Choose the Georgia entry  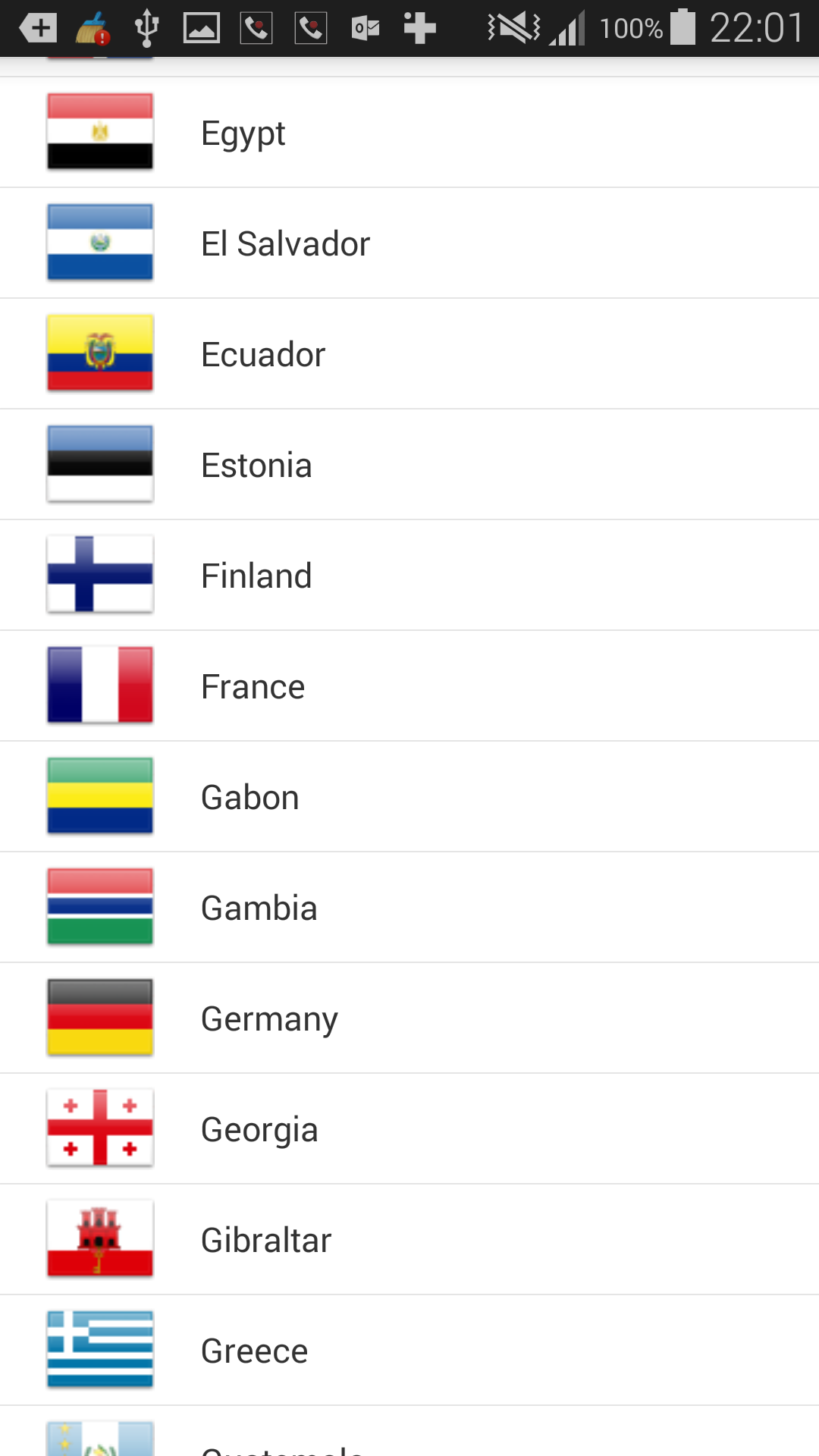click(x=259, y=1130)
